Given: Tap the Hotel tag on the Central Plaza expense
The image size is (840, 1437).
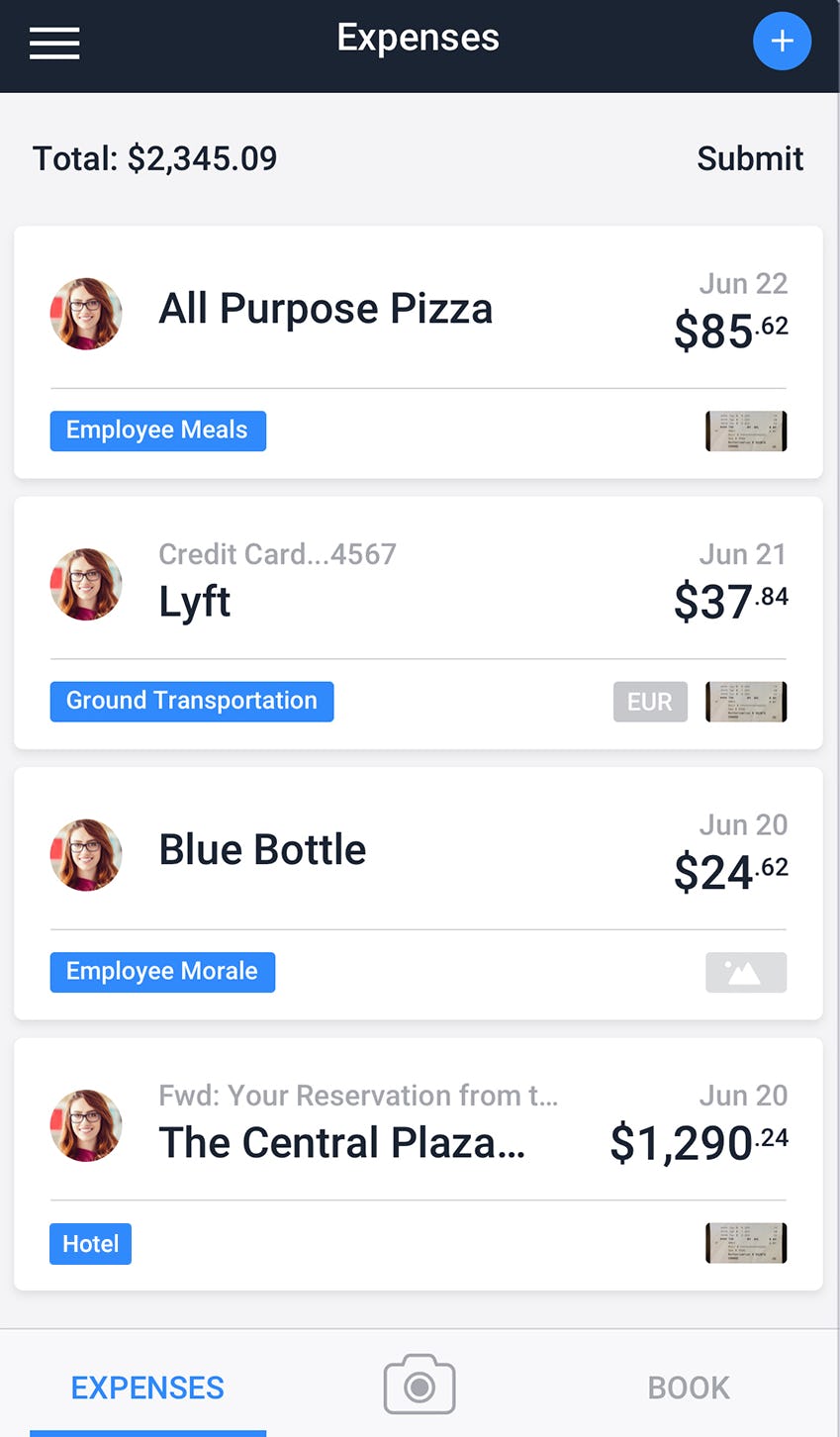Looking at the screenshot, I should [90, 1244].
